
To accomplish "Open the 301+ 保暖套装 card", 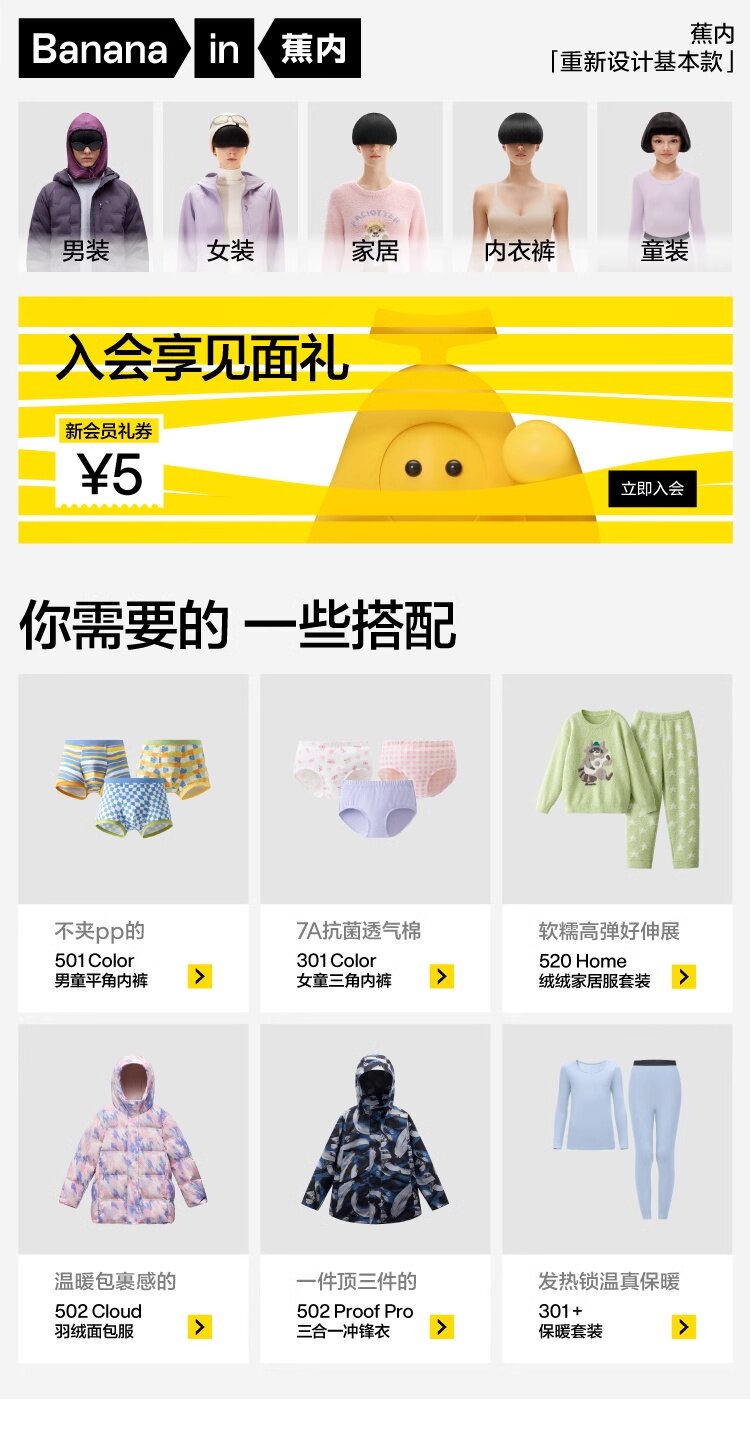I will [617, 1193].
